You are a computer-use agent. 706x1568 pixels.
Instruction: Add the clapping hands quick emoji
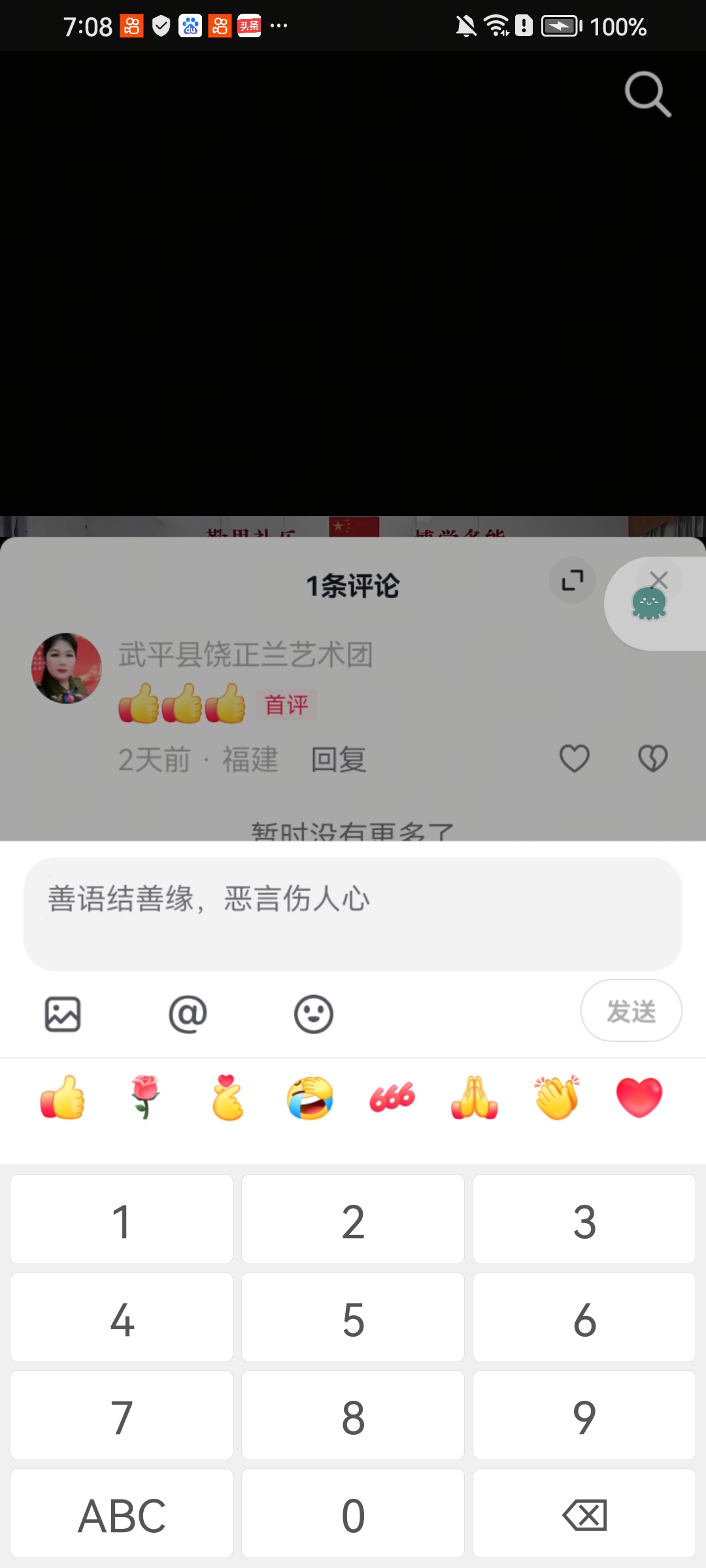557,1098
